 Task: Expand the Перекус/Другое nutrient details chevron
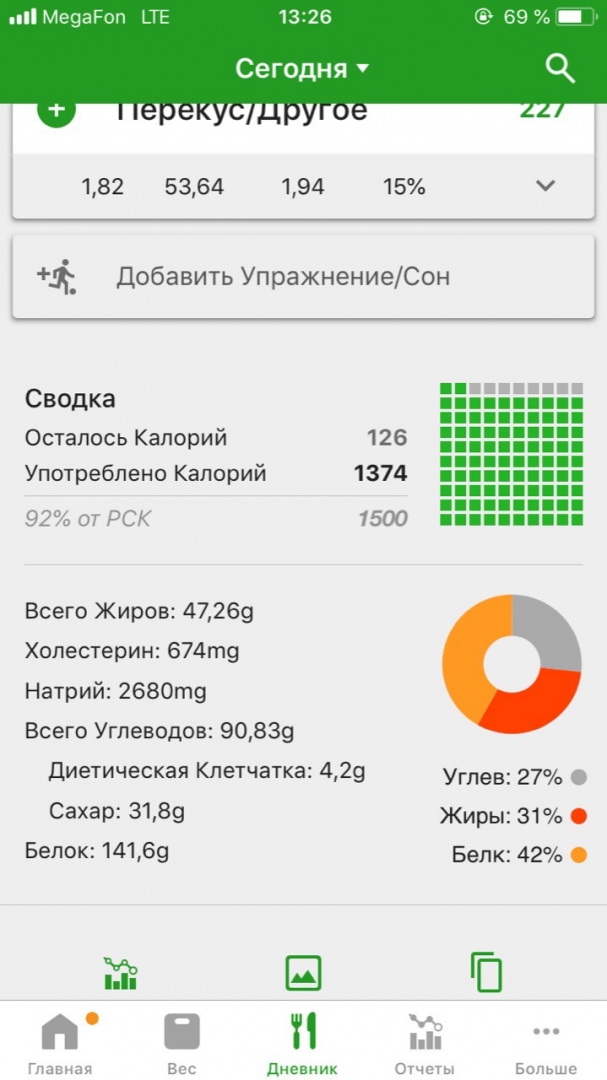(545, 186)
